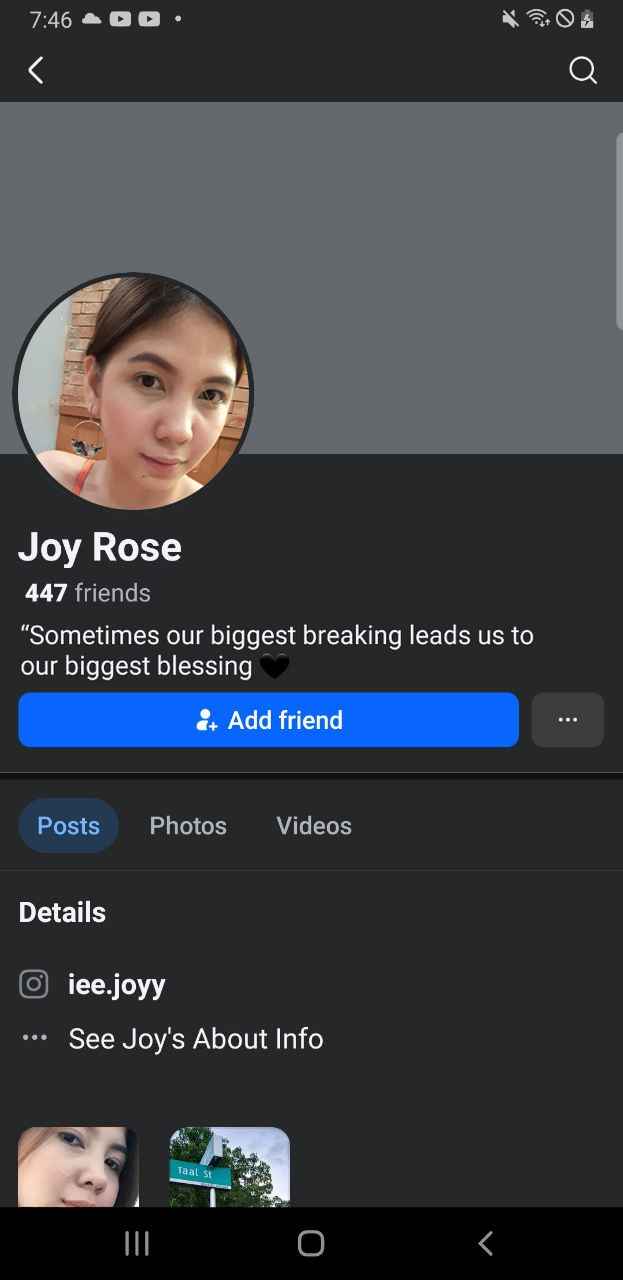See Joy's About Info
The width and height of the screenshot is (623, 1280).
(195, 1038)
